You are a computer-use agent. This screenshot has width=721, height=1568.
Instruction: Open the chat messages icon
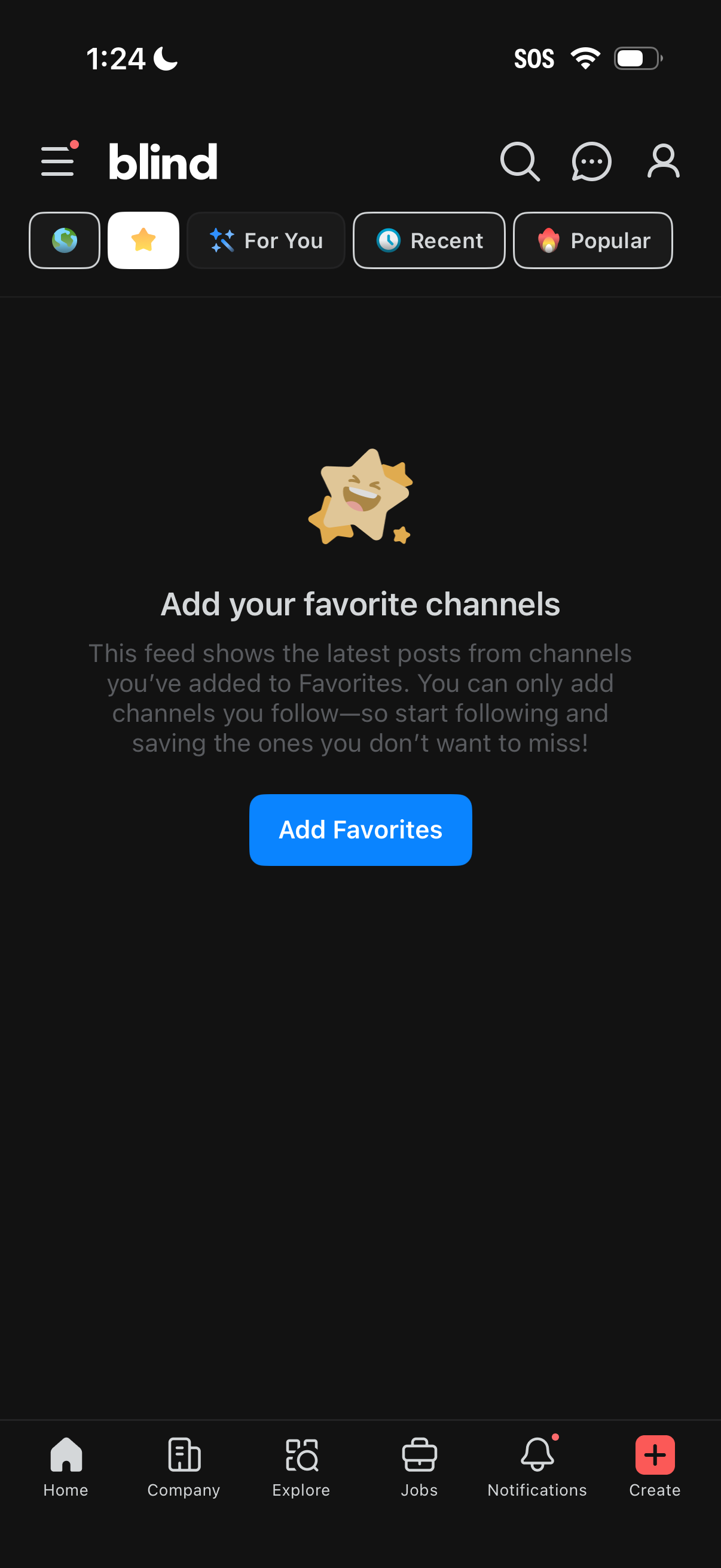tap(591, 161)
